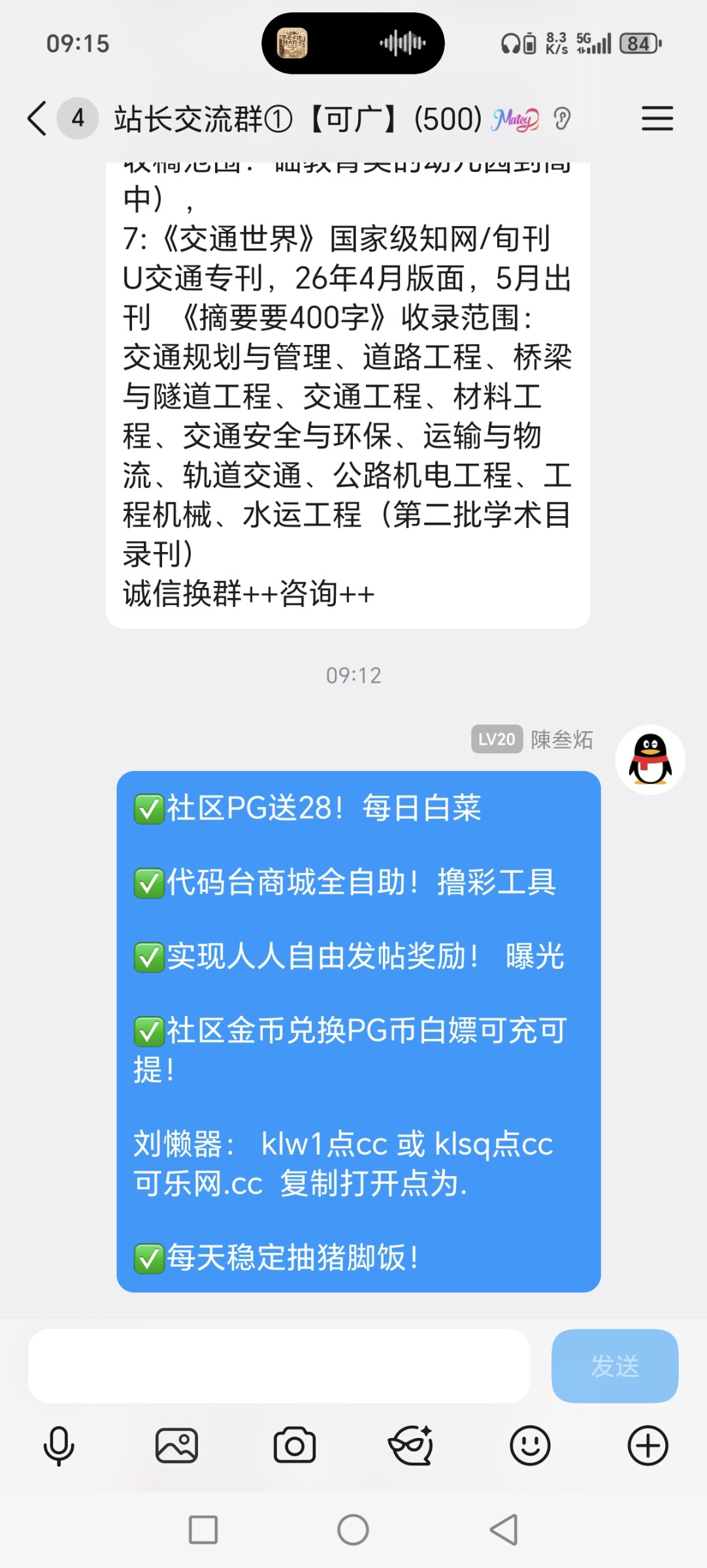Image resolution: width=707 pixels, height=1568 pixels.
Task: Launch the camera from the chat toolbar
Action: coord(295,1445)
